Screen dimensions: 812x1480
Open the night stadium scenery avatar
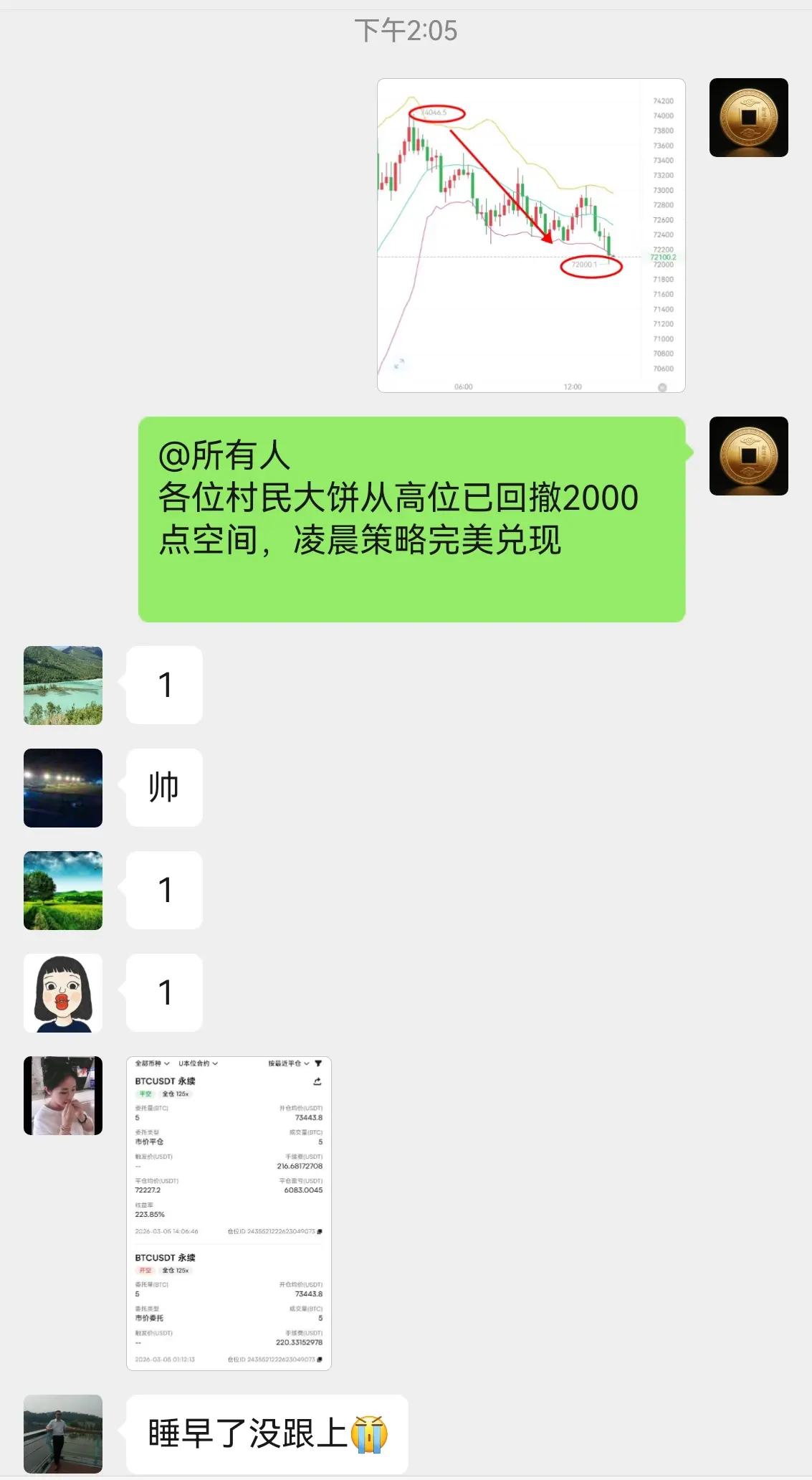(62, 787)
